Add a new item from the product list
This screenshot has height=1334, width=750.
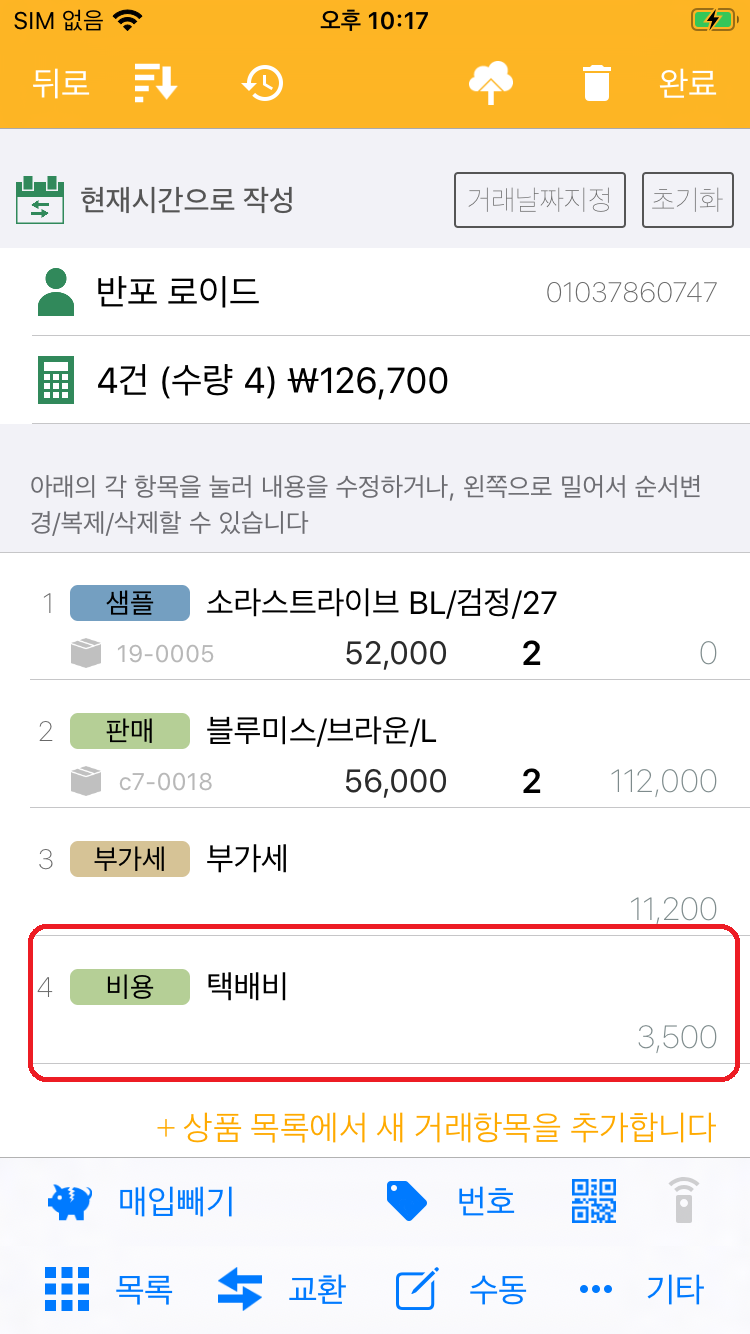[x=437, y=1127]
